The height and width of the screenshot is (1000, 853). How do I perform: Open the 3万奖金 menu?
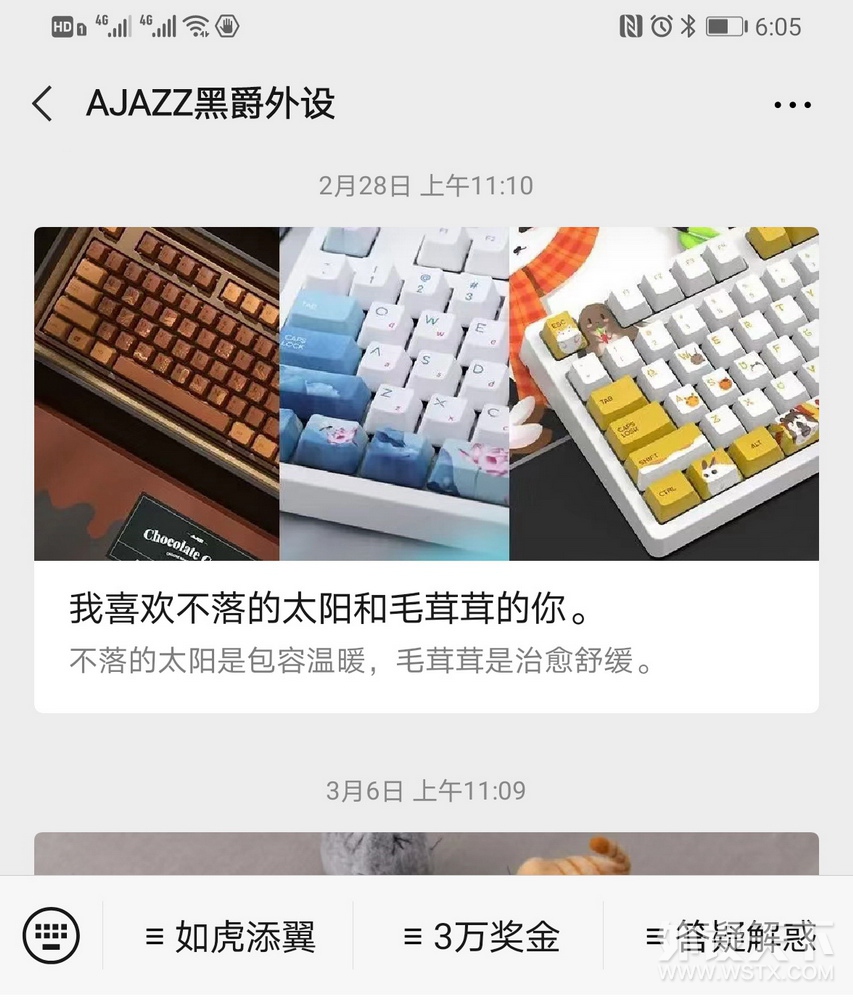tap(481, 937)
